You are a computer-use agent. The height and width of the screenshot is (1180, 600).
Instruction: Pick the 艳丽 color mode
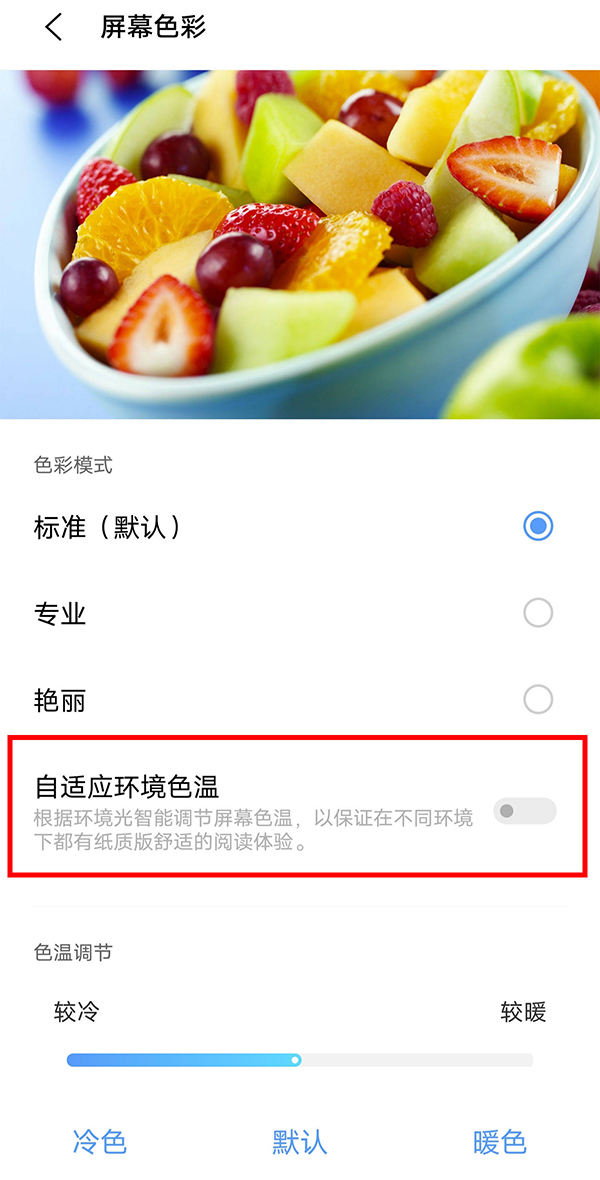pos(537,699)
